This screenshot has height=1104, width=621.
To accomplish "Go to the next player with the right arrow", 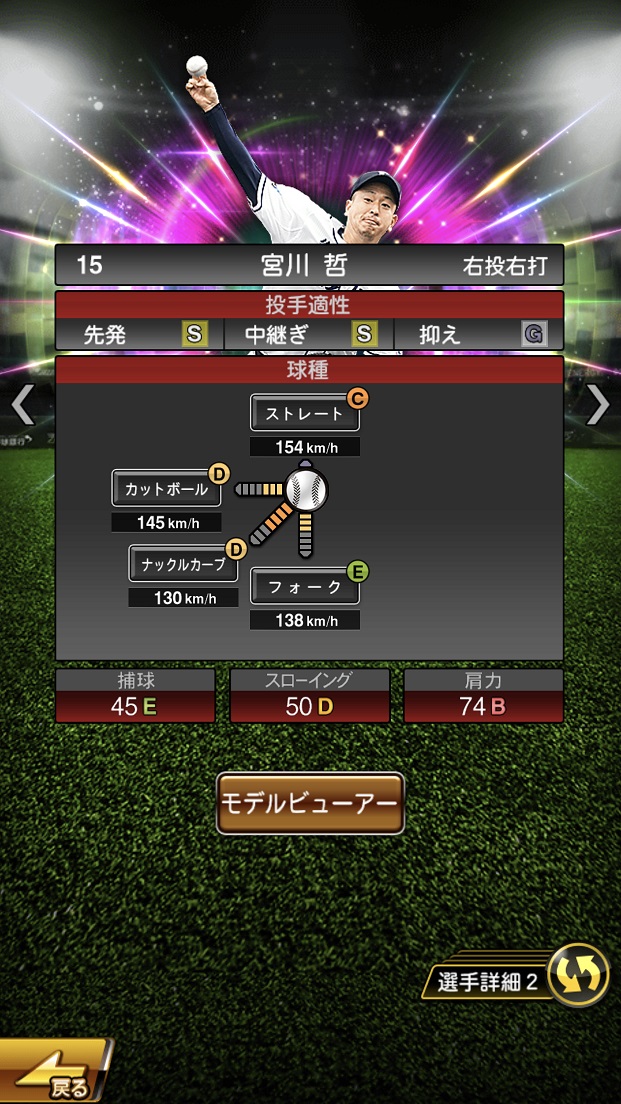I will pyautogui.click(x=597, y=405).
